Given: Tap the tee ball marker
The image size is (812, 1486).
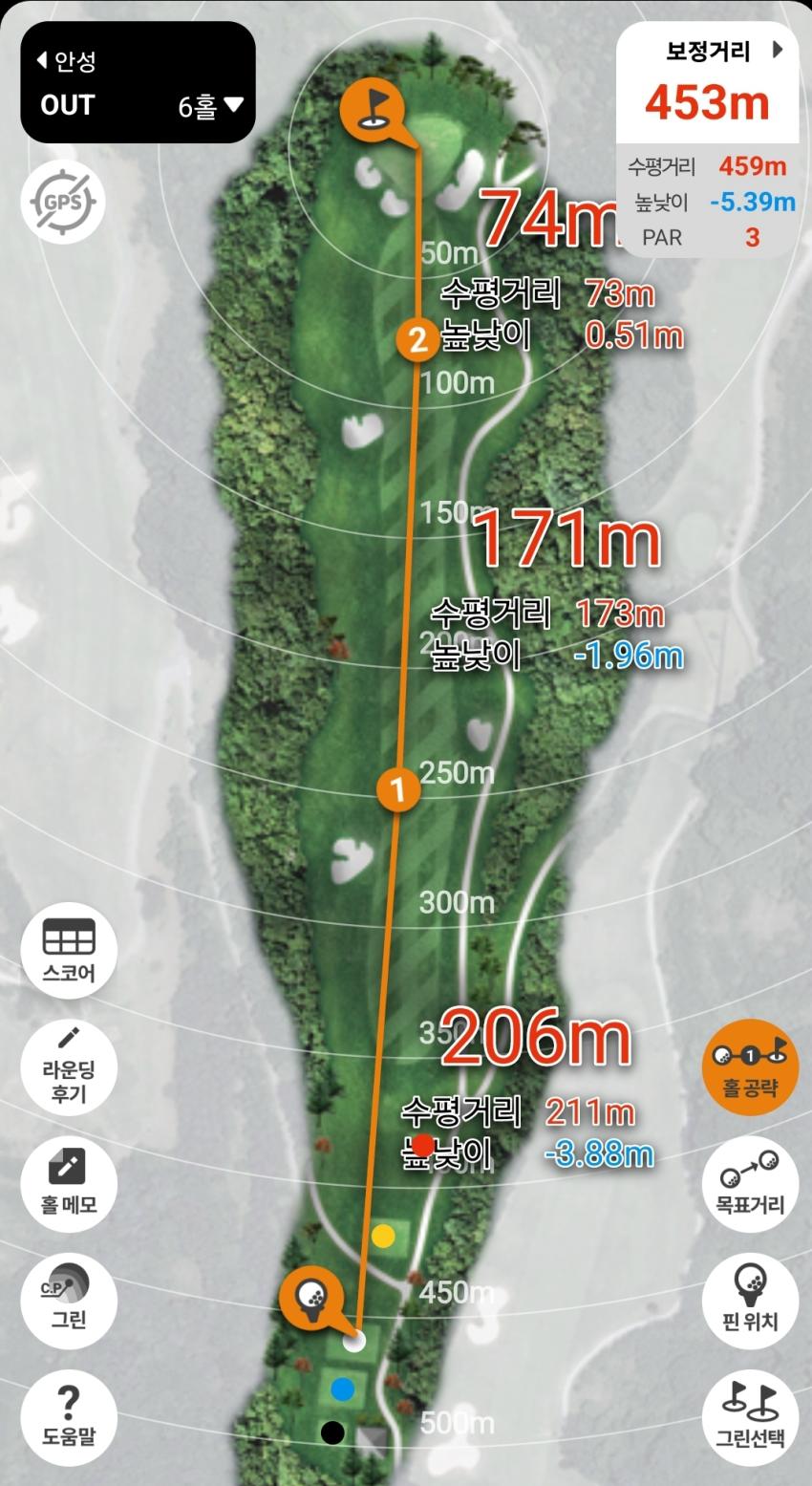Looking at the screenshot, I should 311,1300.
